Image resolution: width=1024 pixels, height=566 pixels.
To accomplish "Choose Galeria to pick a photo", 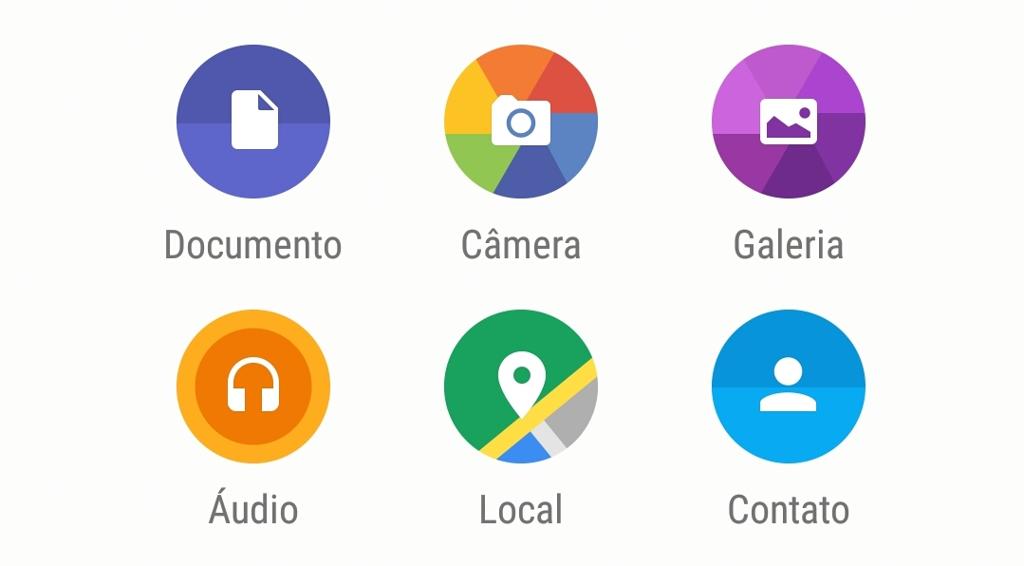I will 788,121.
